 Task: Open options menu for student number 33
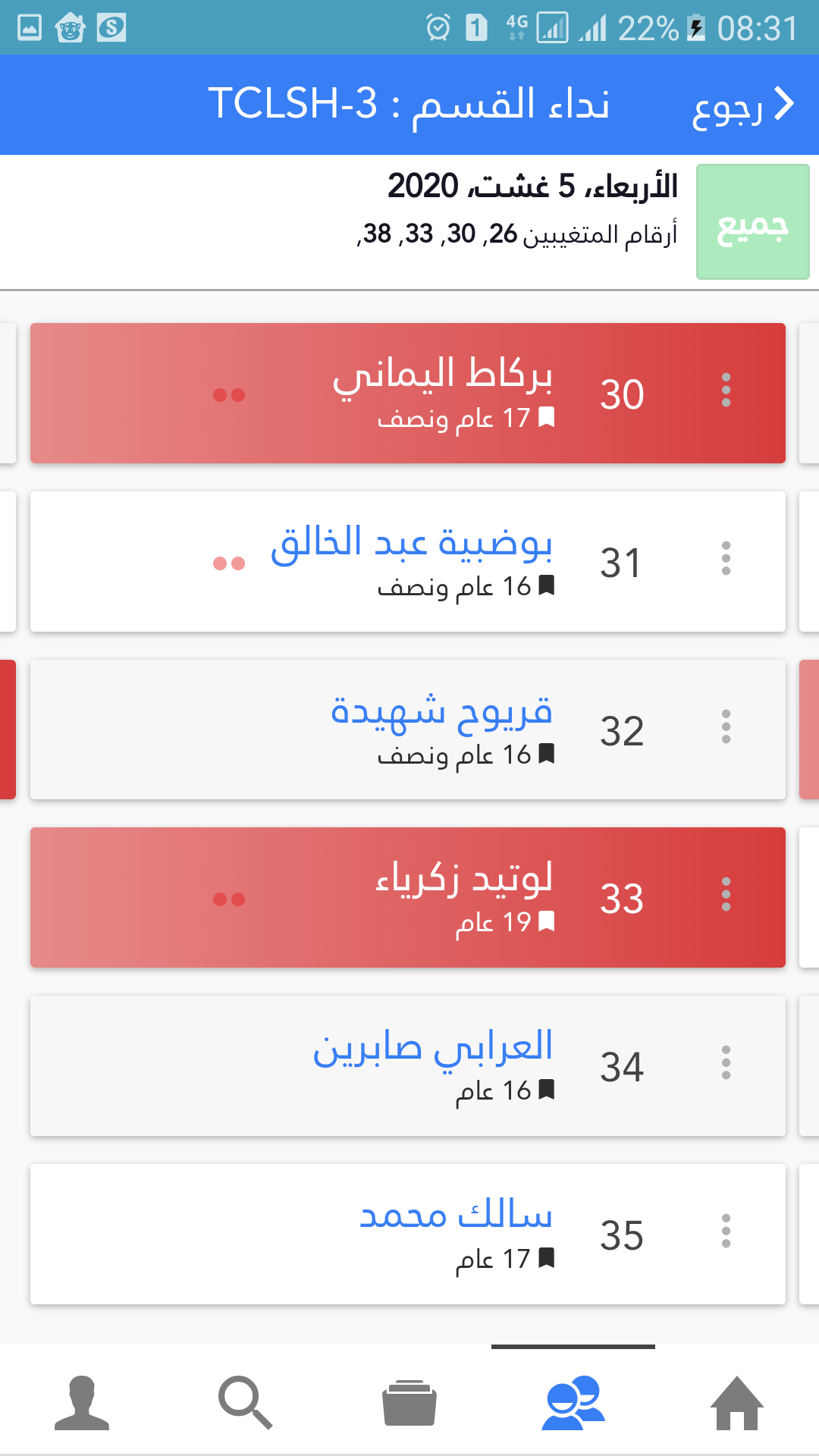pos(726,896)
